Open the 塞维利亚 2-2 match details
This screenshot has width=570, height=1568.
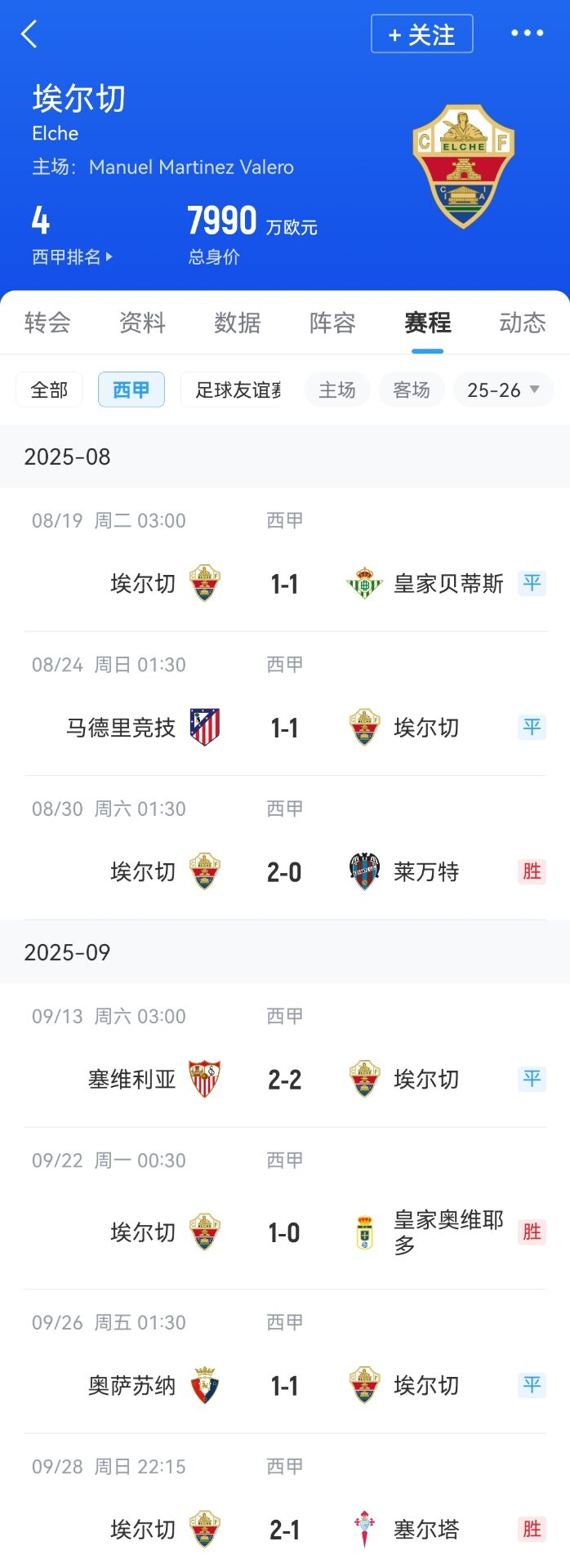(x=285, y=1079)
